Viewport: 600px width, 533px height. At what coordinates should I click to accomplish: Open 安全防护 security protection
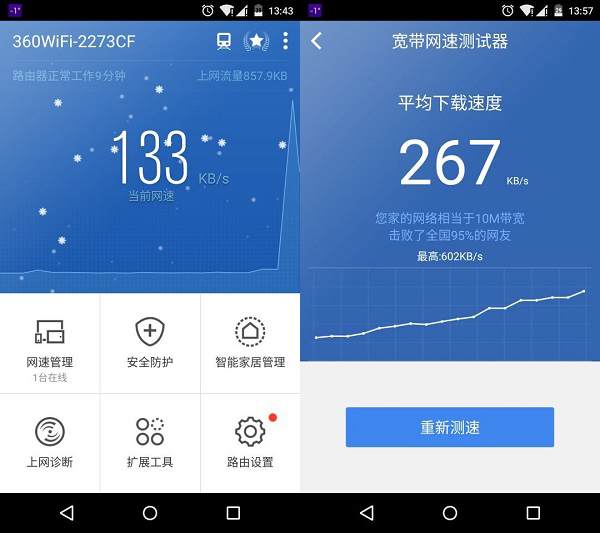150,343
